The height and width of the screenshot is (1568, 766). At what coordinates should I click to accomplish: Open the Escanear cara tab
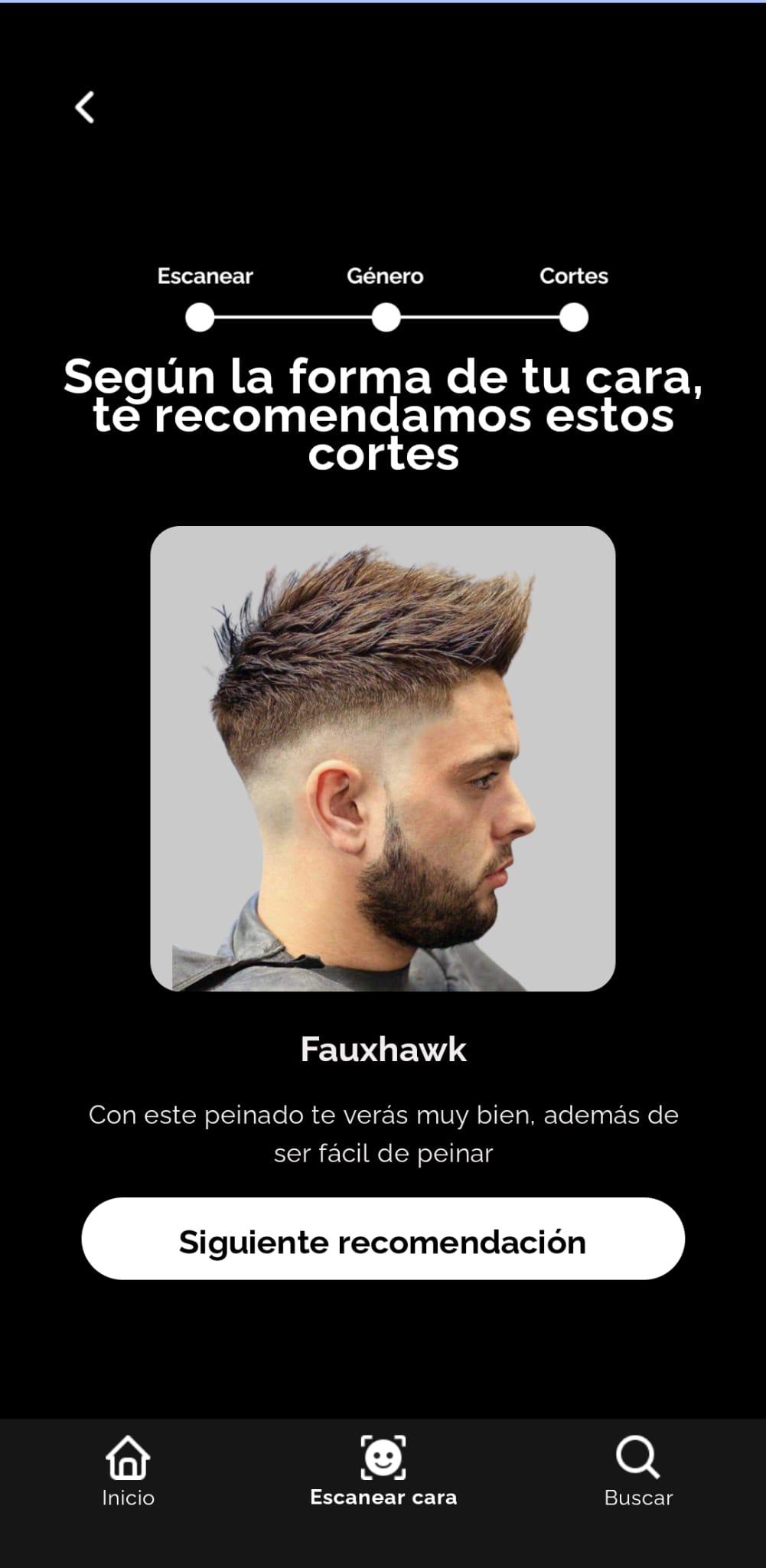(383, 1472)
